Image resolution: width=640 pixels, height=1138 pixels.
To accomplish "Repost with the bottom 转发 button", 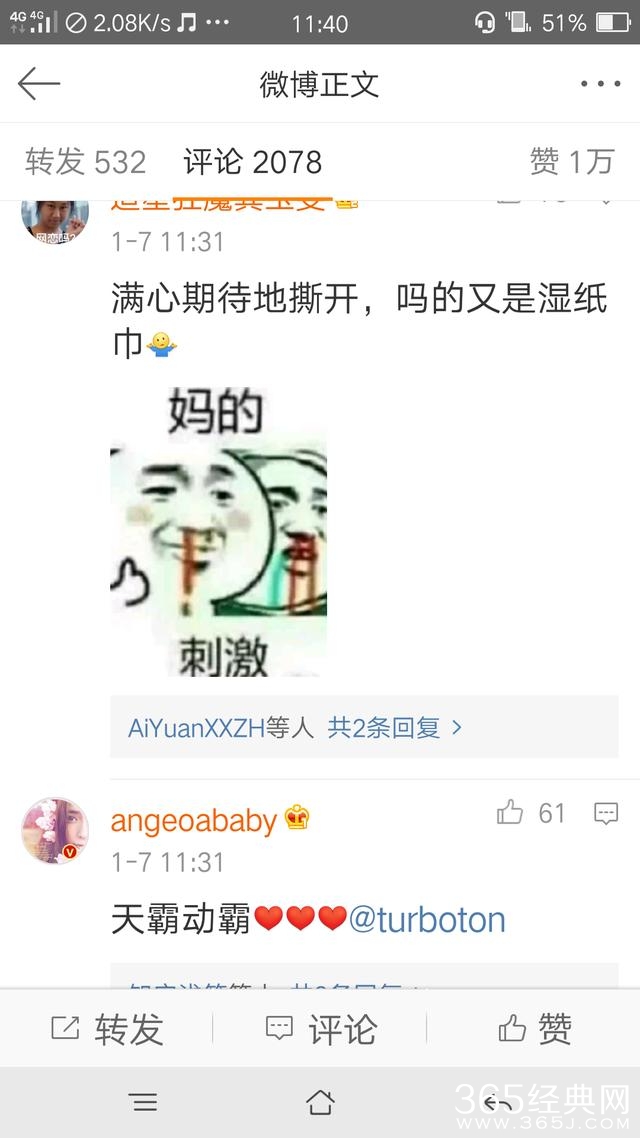I will (107, 1029).
